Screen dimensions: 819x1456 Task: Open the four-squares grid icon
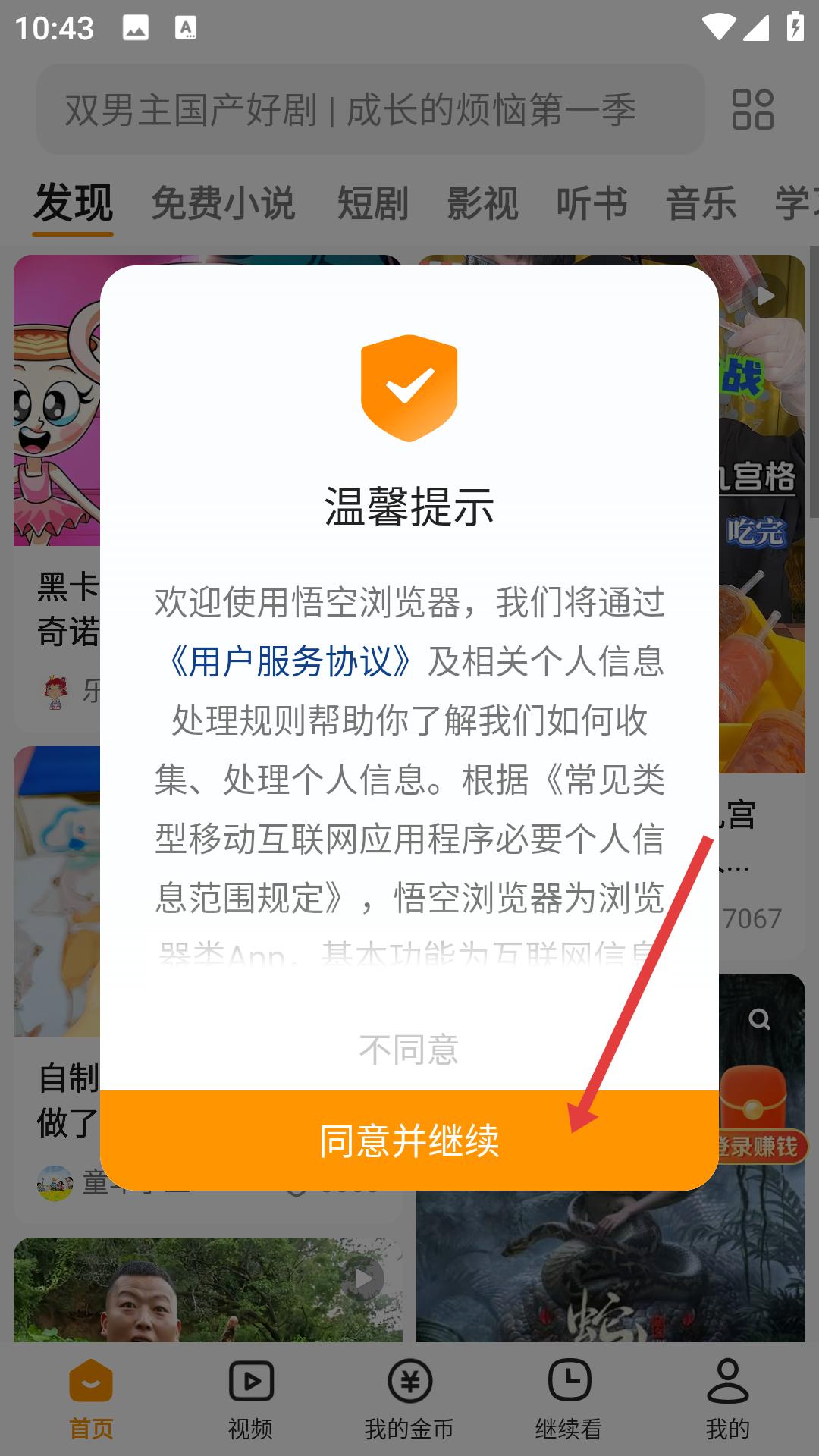point(752,109)
